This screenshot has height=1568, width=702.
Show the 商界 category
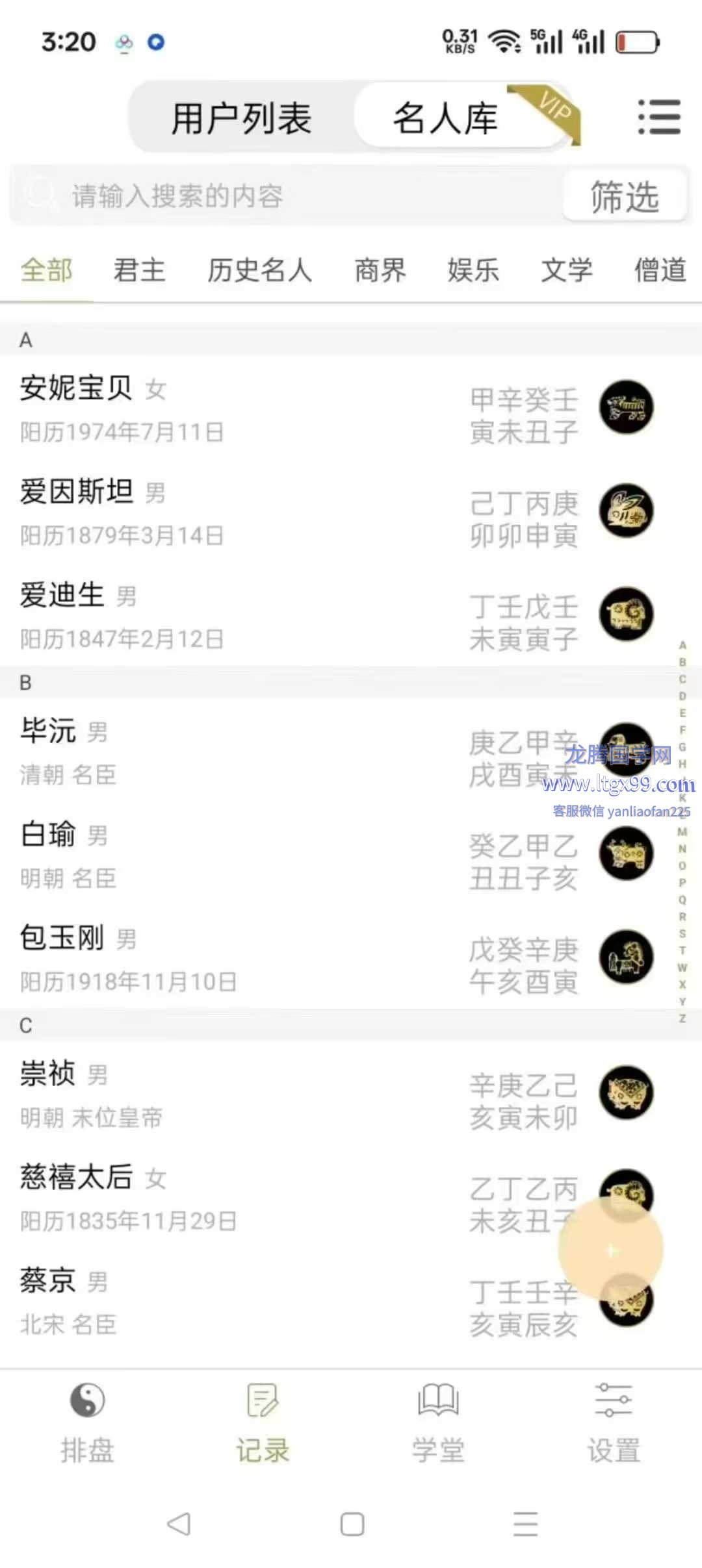pyautogui.click(x=380, y=270)
